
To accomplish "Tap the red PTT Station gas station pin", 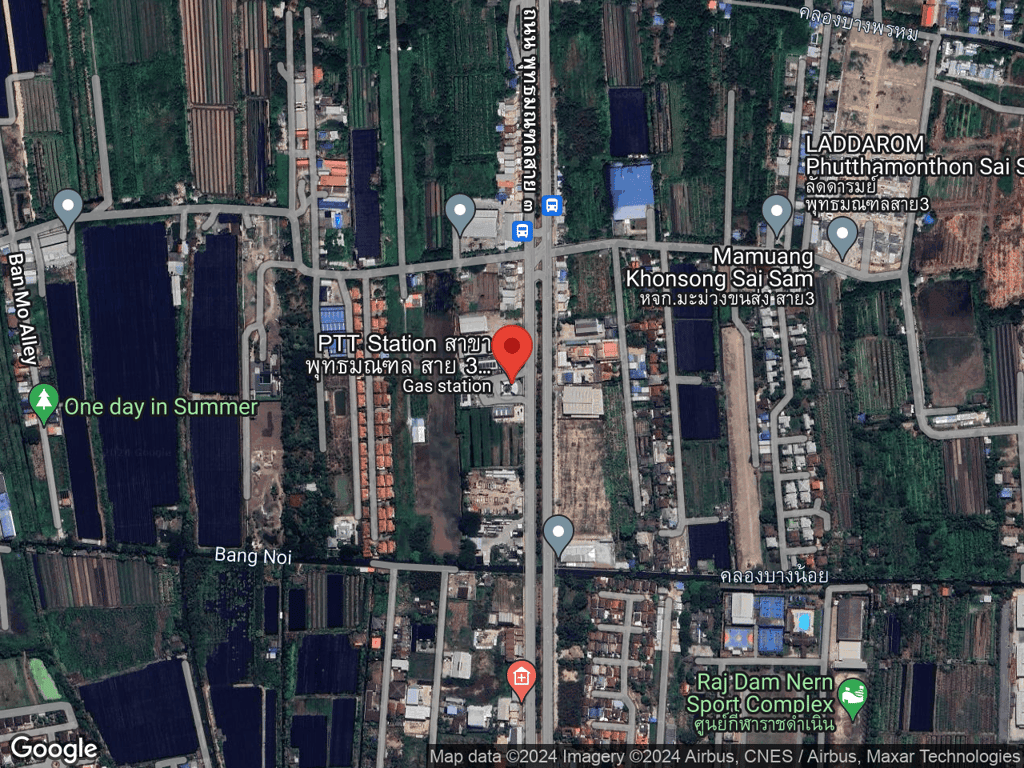I will point(514,350).
